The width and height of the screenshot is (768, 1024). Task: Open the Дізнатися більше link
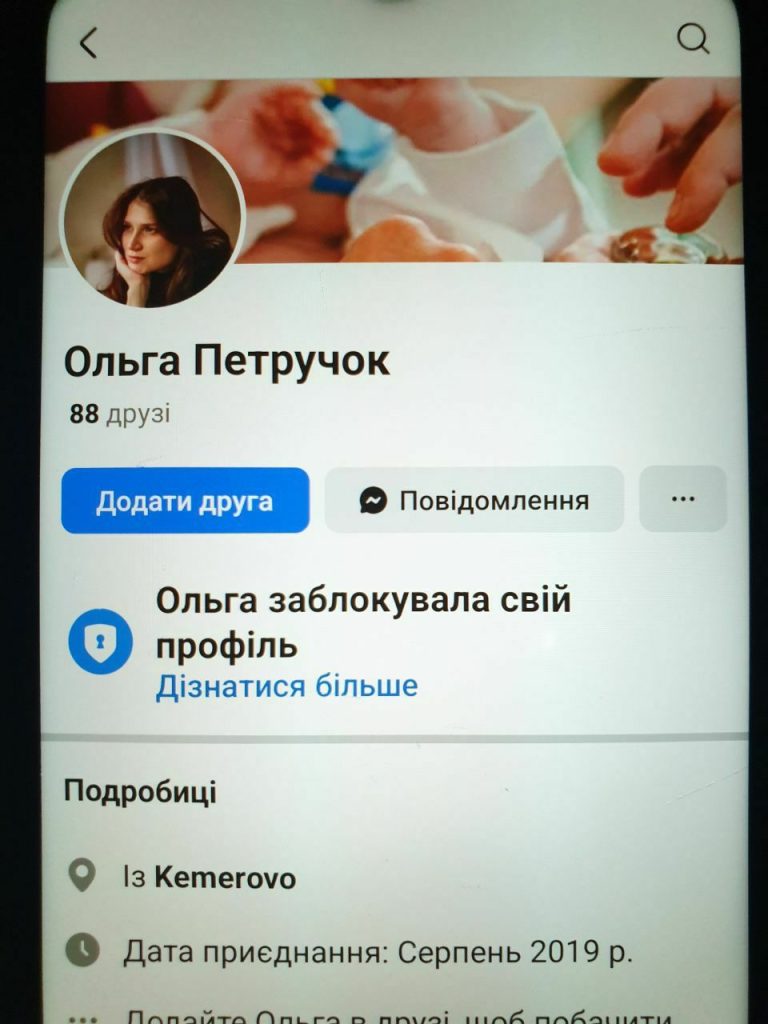point(286,686)
